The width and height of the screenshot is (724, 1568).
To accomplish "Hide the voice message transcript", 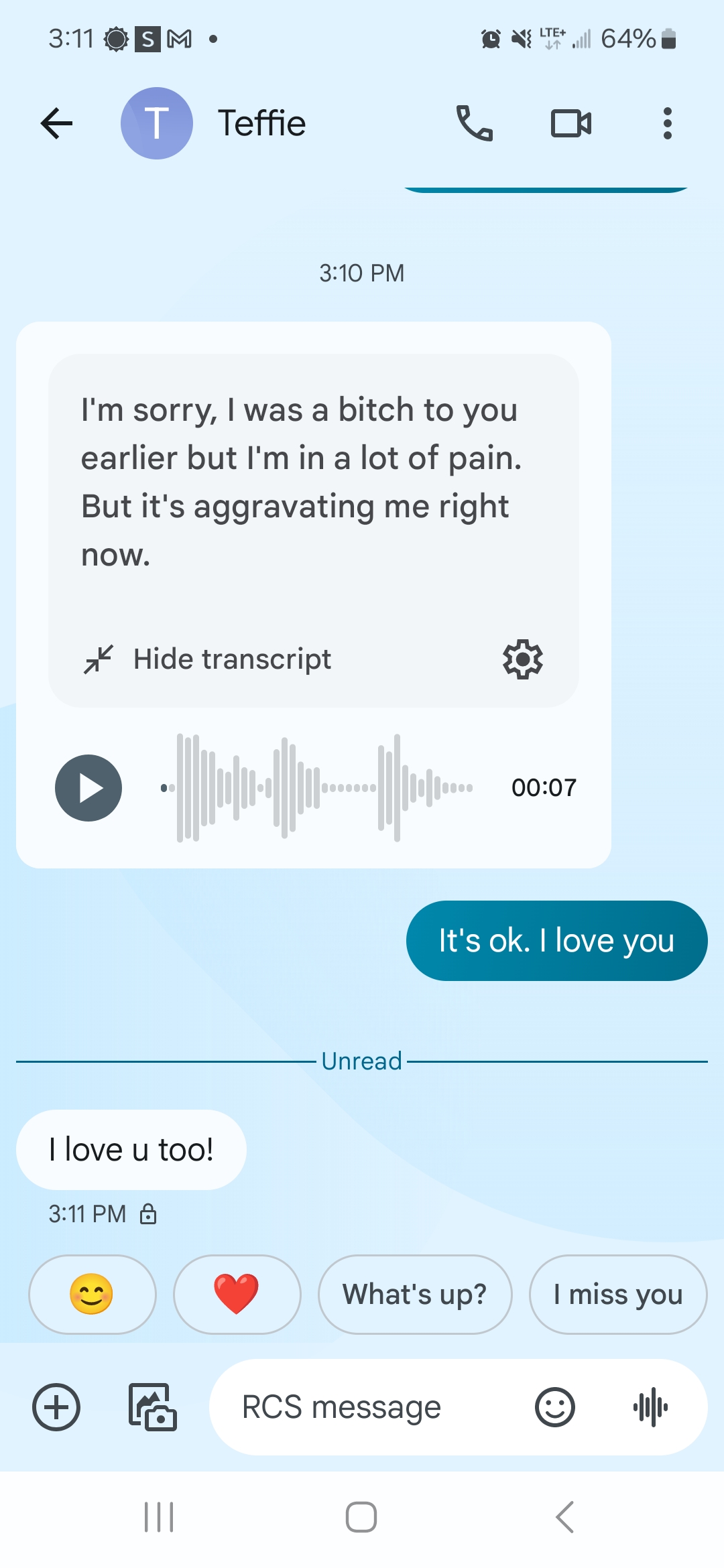I will pyautogui.click(x=208, y=659).
